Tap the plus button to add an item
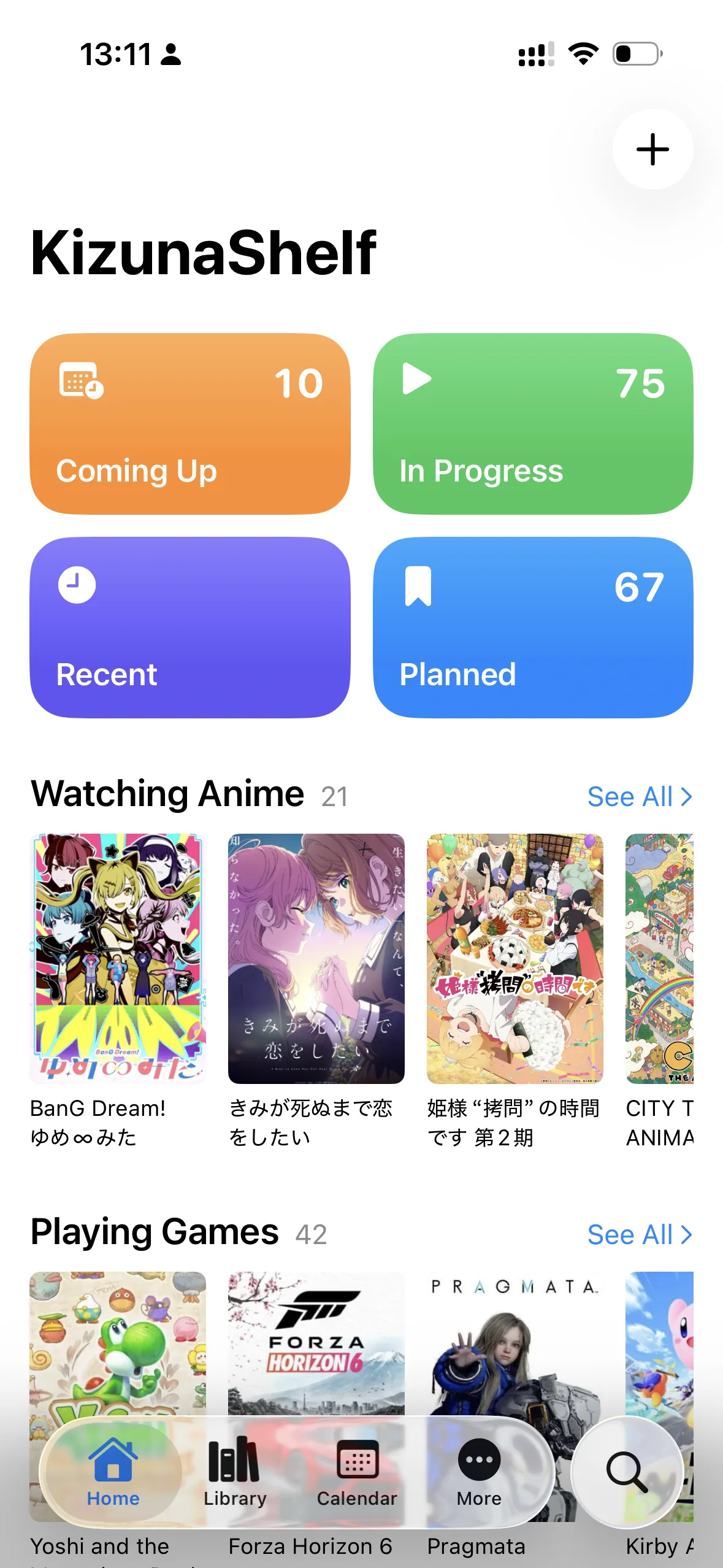 point(652,149)
